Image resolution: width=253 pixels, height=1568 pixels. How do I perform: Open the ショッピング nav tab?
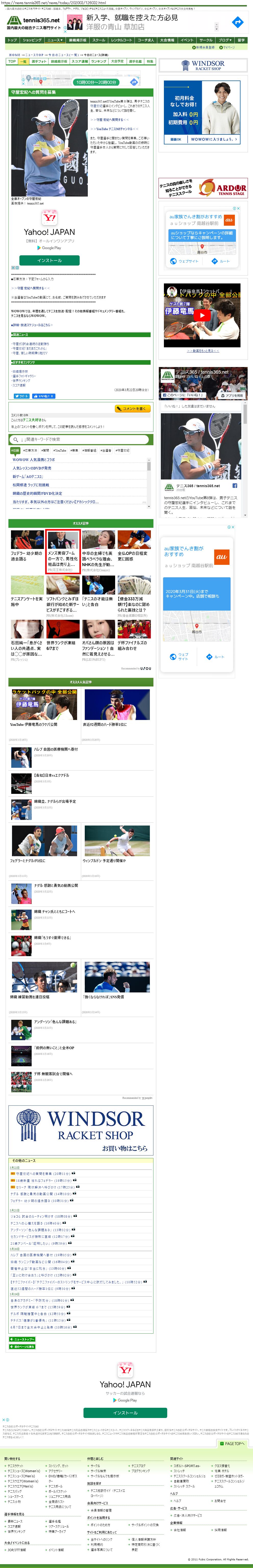coord(32,40)
